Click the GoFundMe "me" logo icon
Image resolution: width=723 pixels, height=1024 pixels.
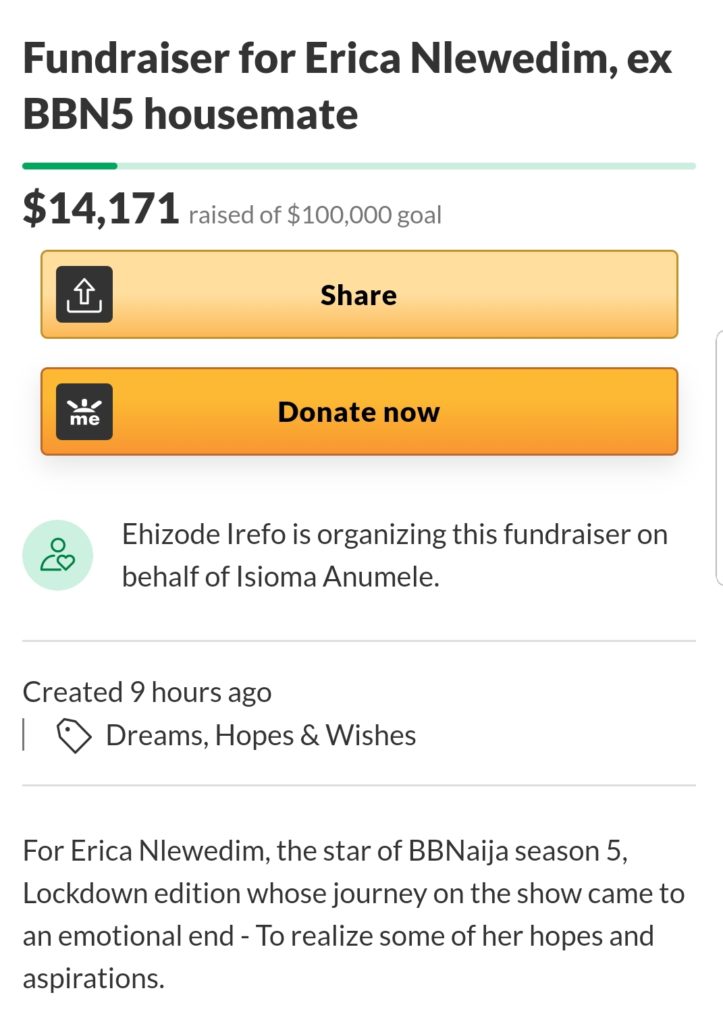(x=85, y=410)
